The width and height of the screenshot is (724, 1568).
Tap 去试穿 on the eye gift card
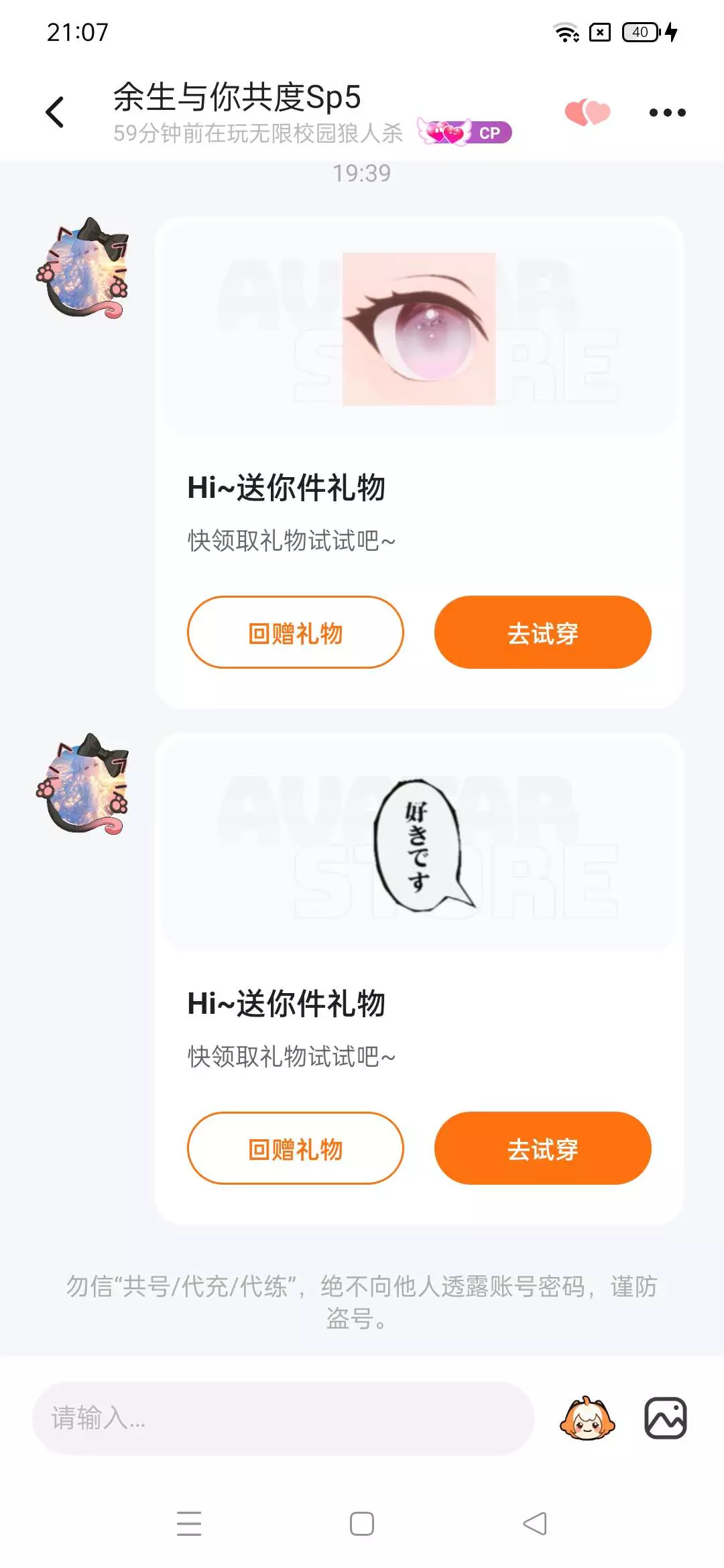coord(543,632)
